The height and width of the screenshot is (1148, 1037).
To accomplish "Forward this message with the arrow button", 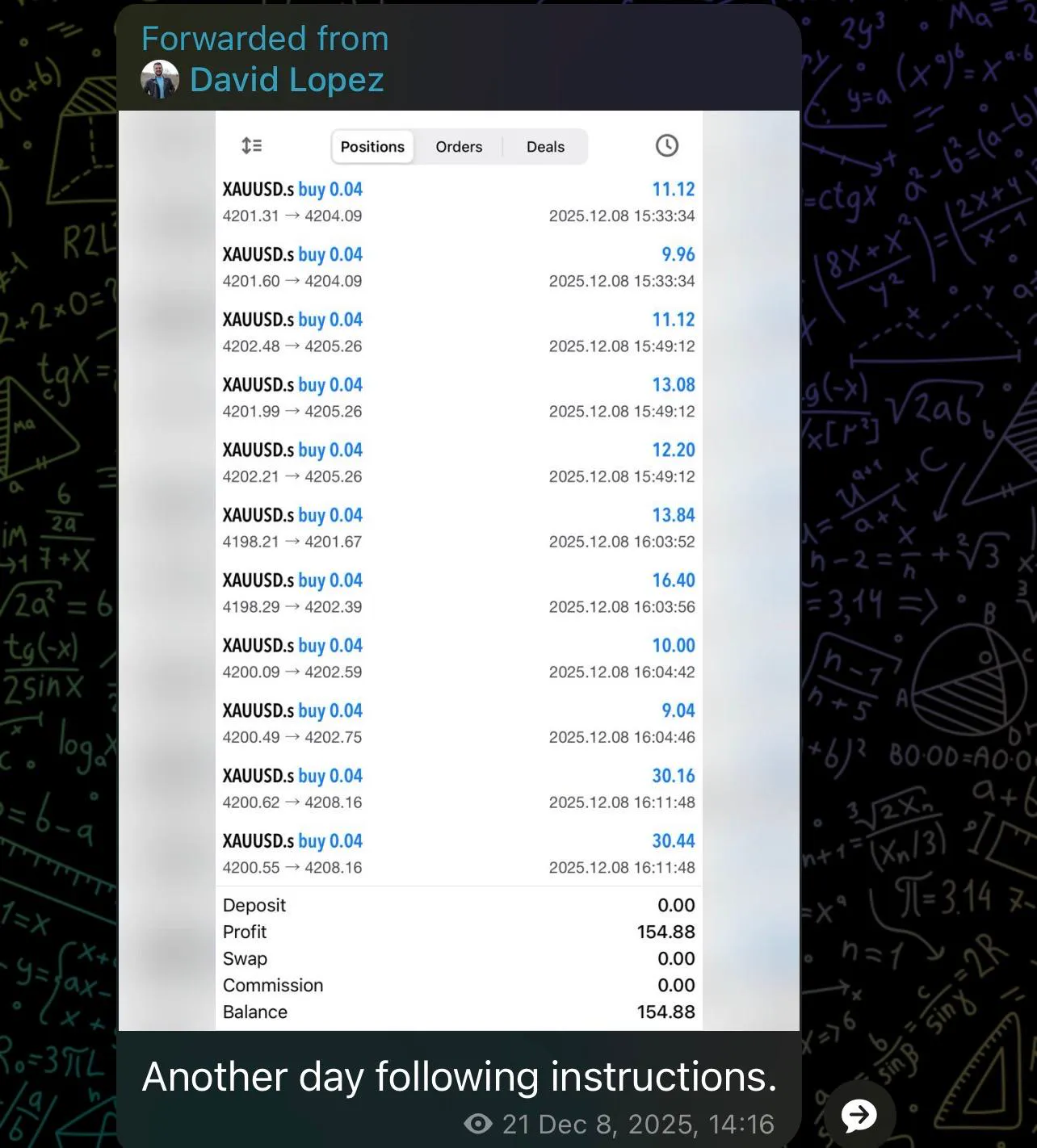I will click(x=859, y=1115).
